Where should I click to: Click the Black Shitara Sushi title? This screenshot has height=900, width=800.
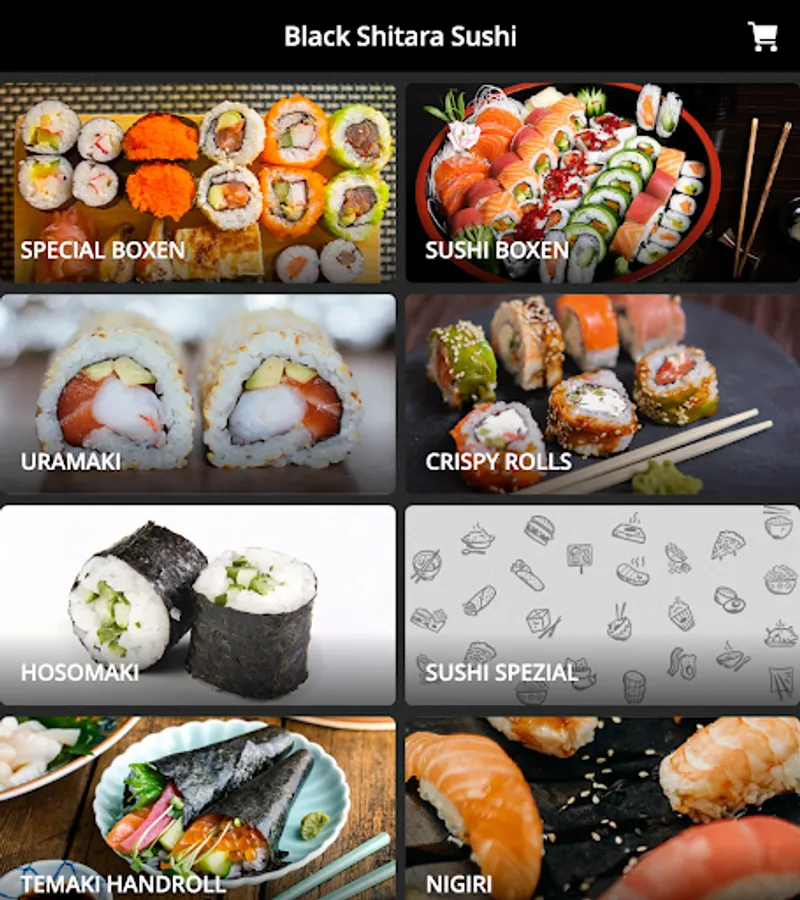tap(400, 37)
